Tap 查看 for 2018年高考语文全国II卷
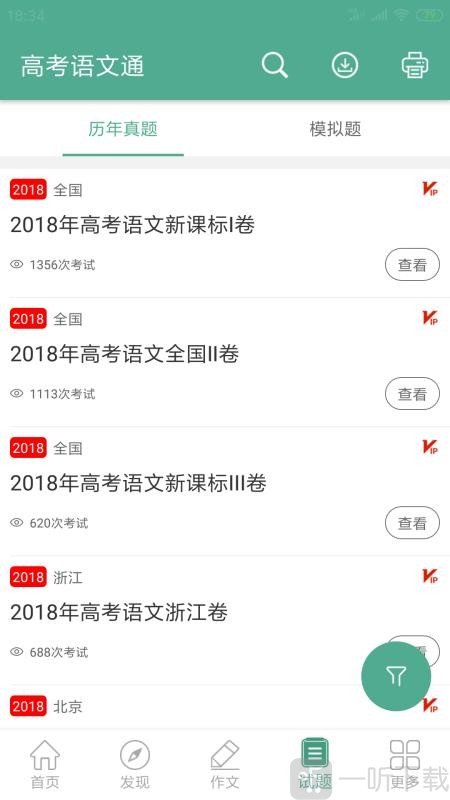 pyautogui.click(x=412, y=393)
